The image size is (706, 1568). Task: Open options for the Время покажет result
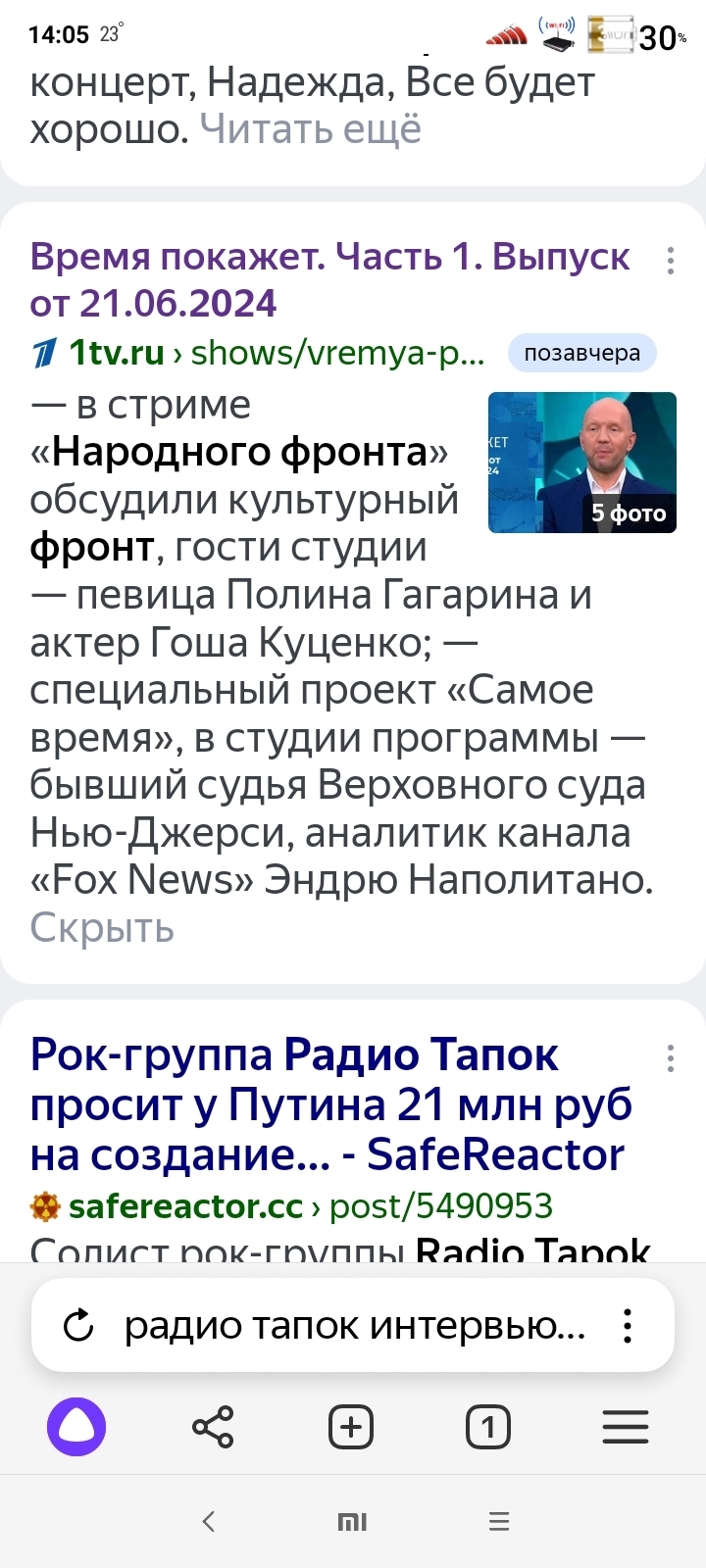671,261
